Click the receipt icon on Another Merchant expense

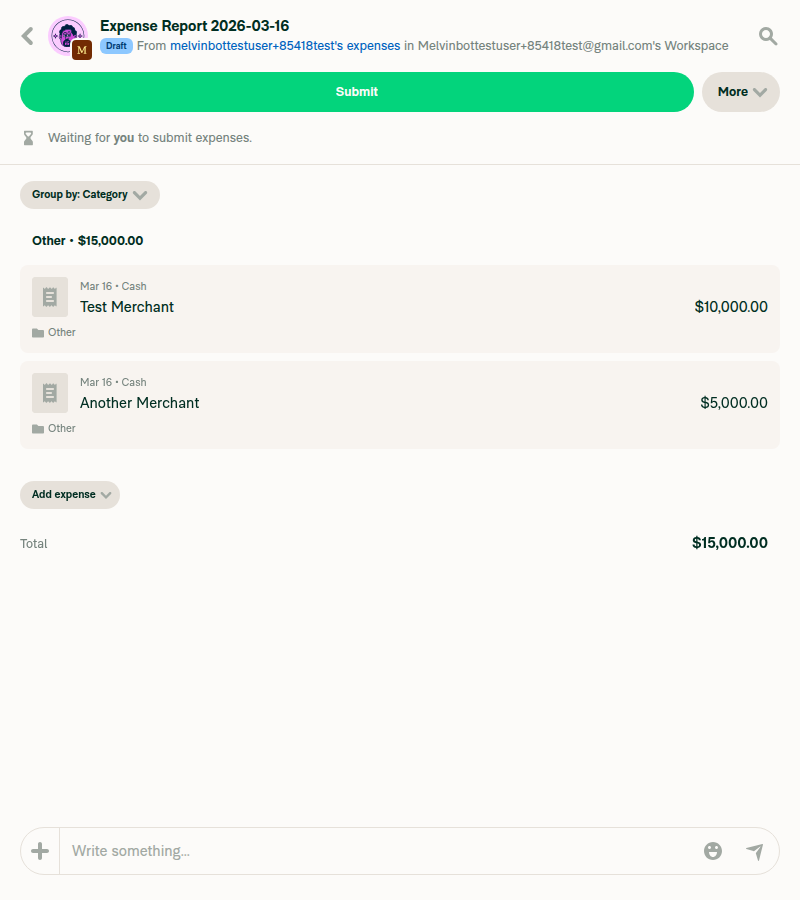click(x=50, y=393)
